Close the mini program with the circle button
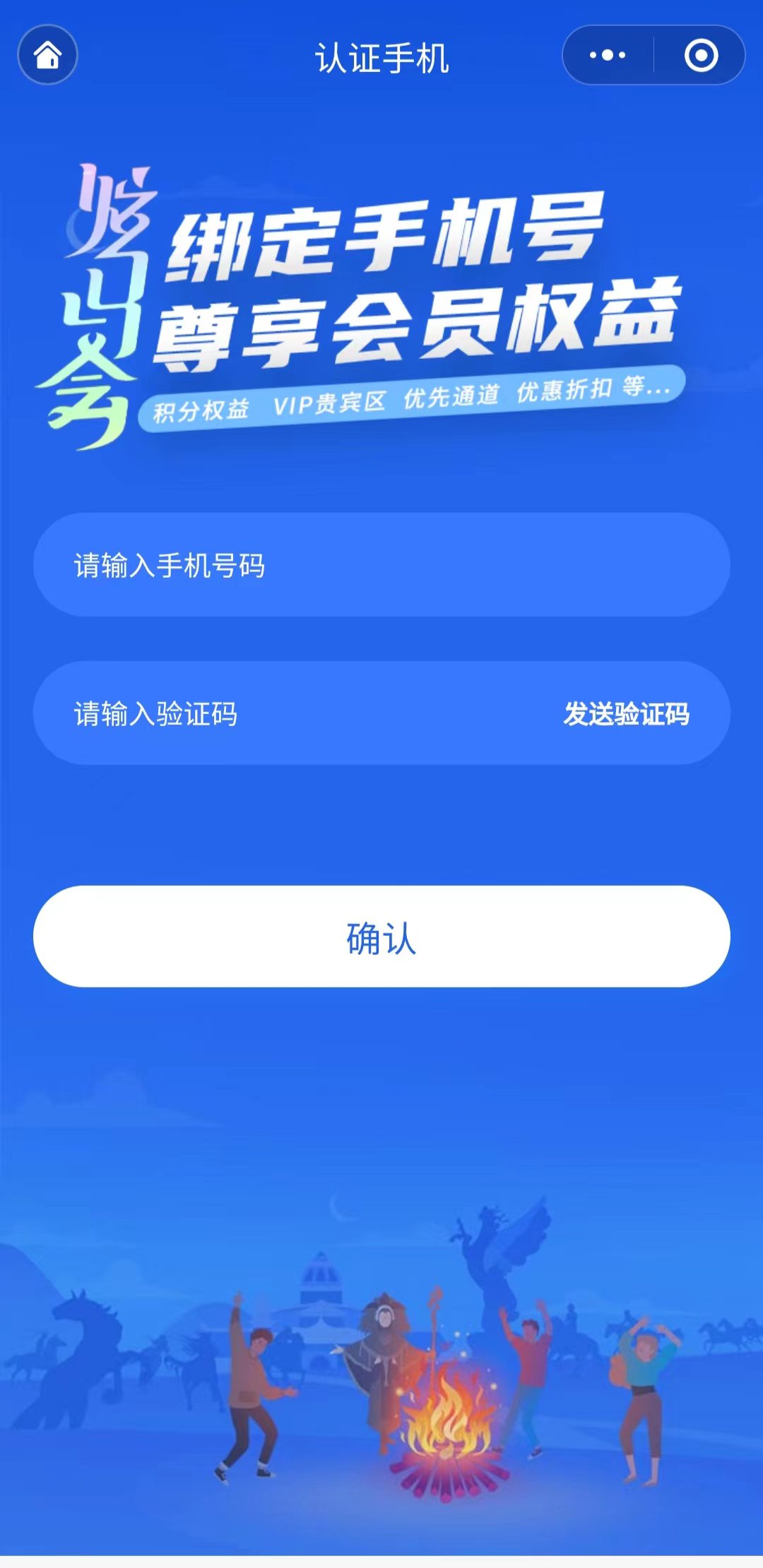This screenshot has height=1568, width=763. 701,55
